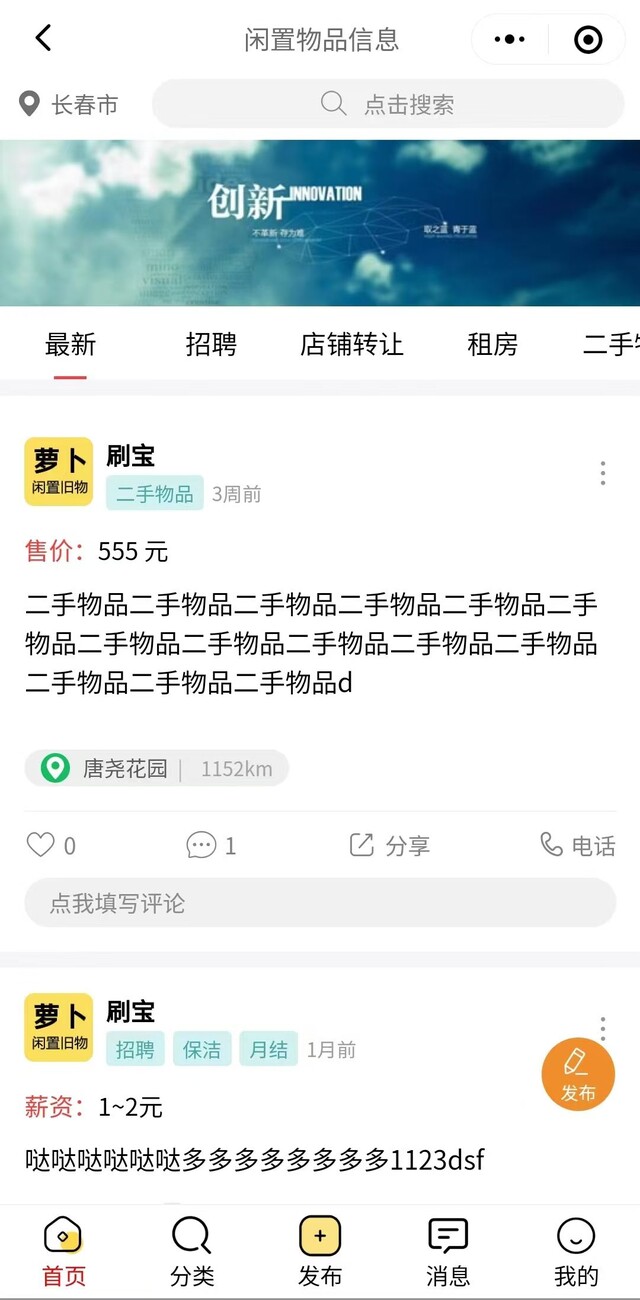Open the 点击搜索 search box

(x=388, y=104)
